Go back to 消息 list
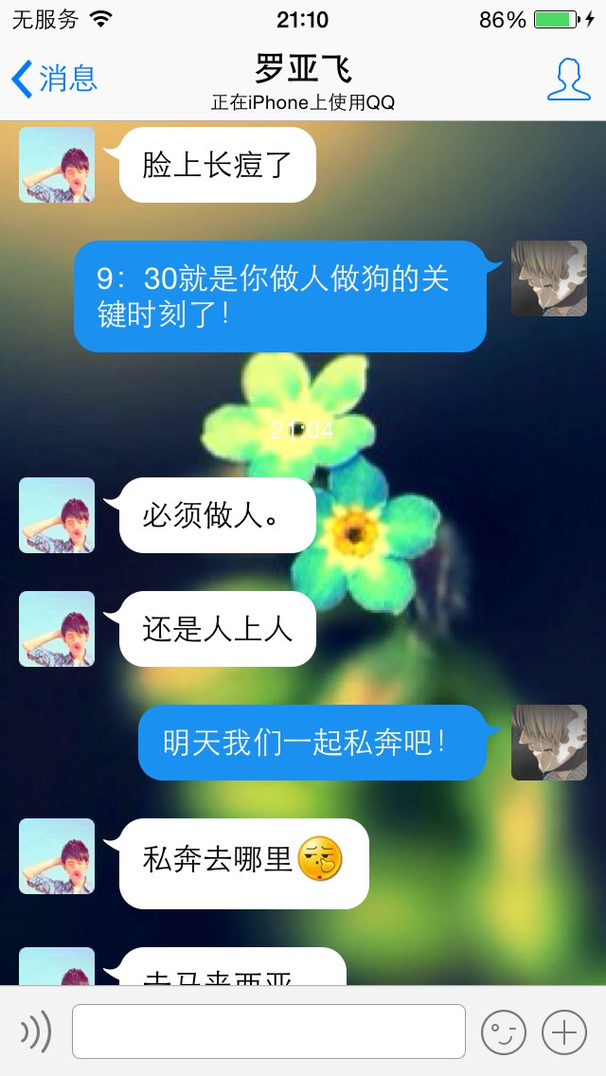This screenshot has height=1076, width=606. point(54,78)
